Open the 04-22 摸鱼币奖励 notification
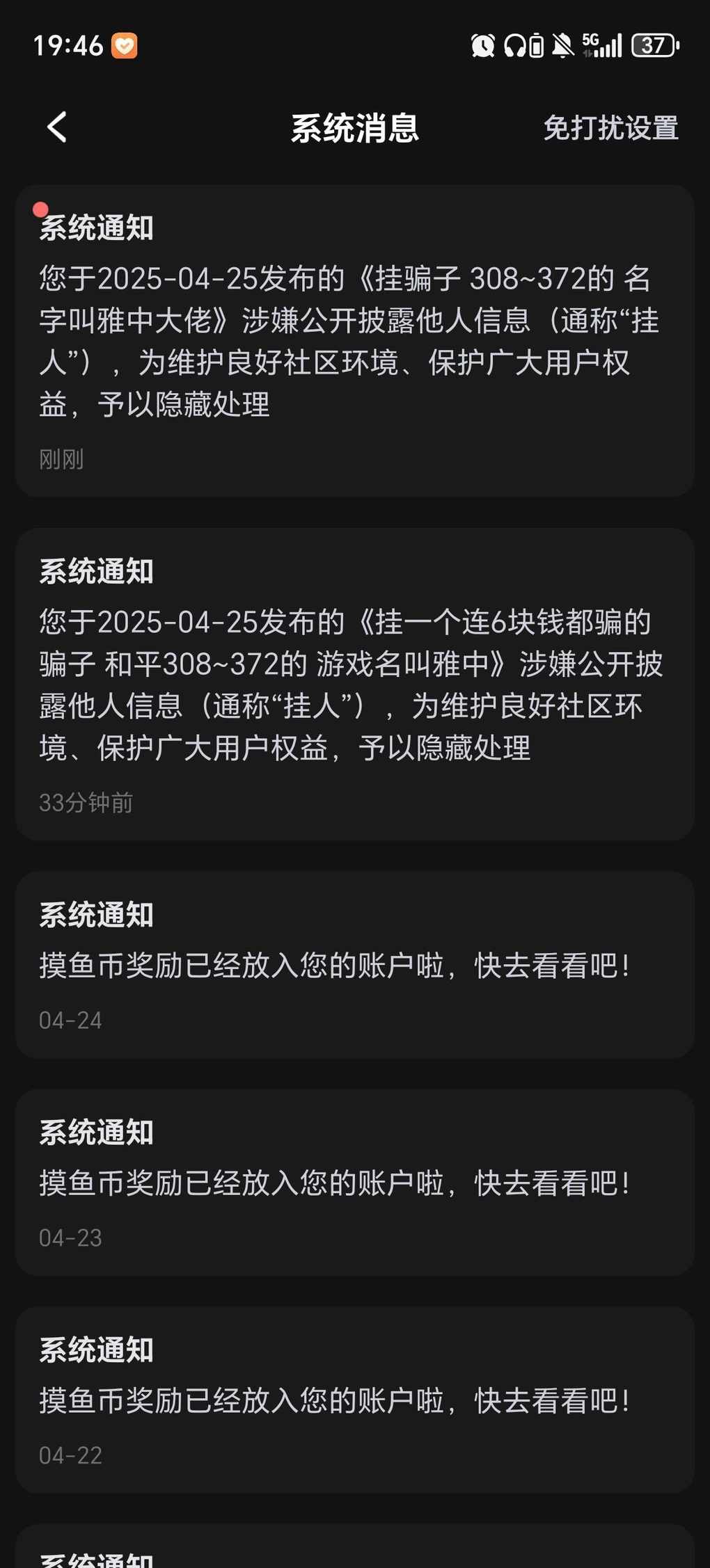 click(x=355, y=1400)
